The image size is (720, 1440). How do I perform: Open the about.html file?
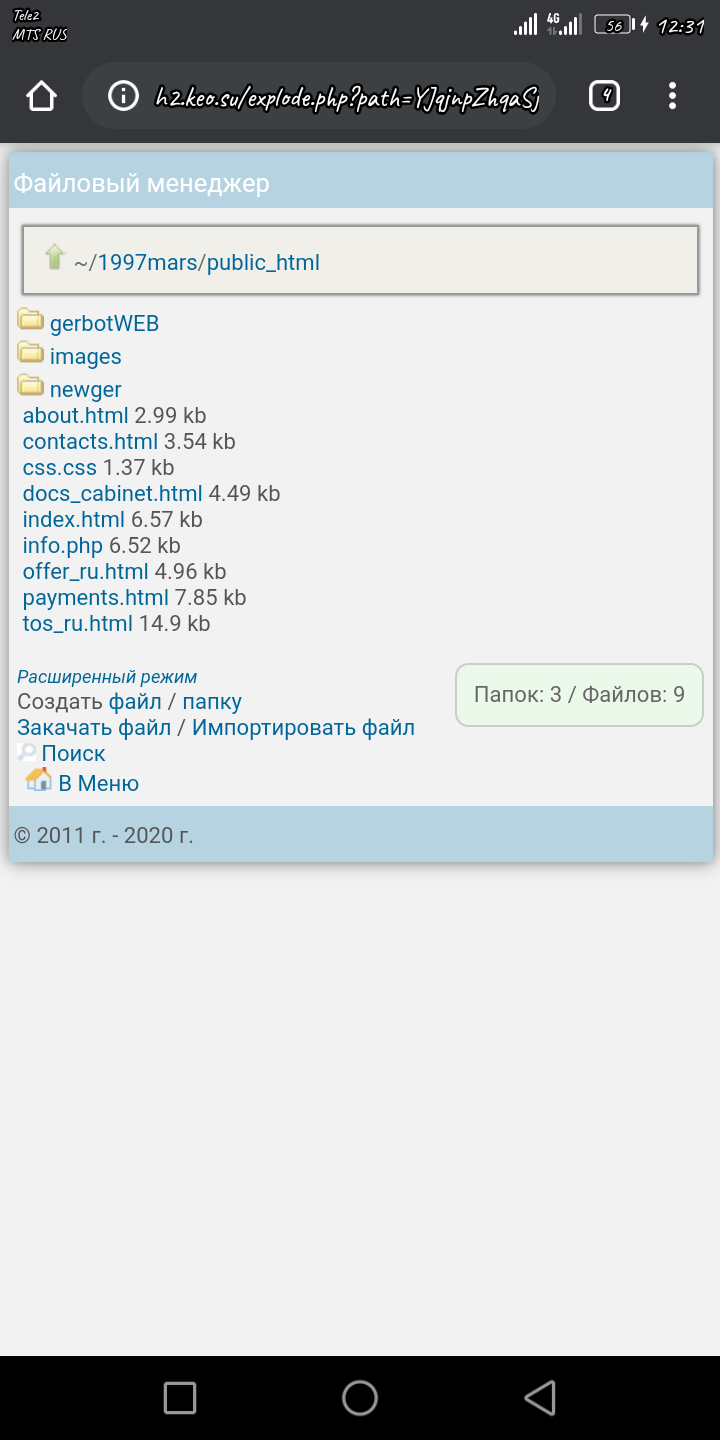(x=75, y=416)
